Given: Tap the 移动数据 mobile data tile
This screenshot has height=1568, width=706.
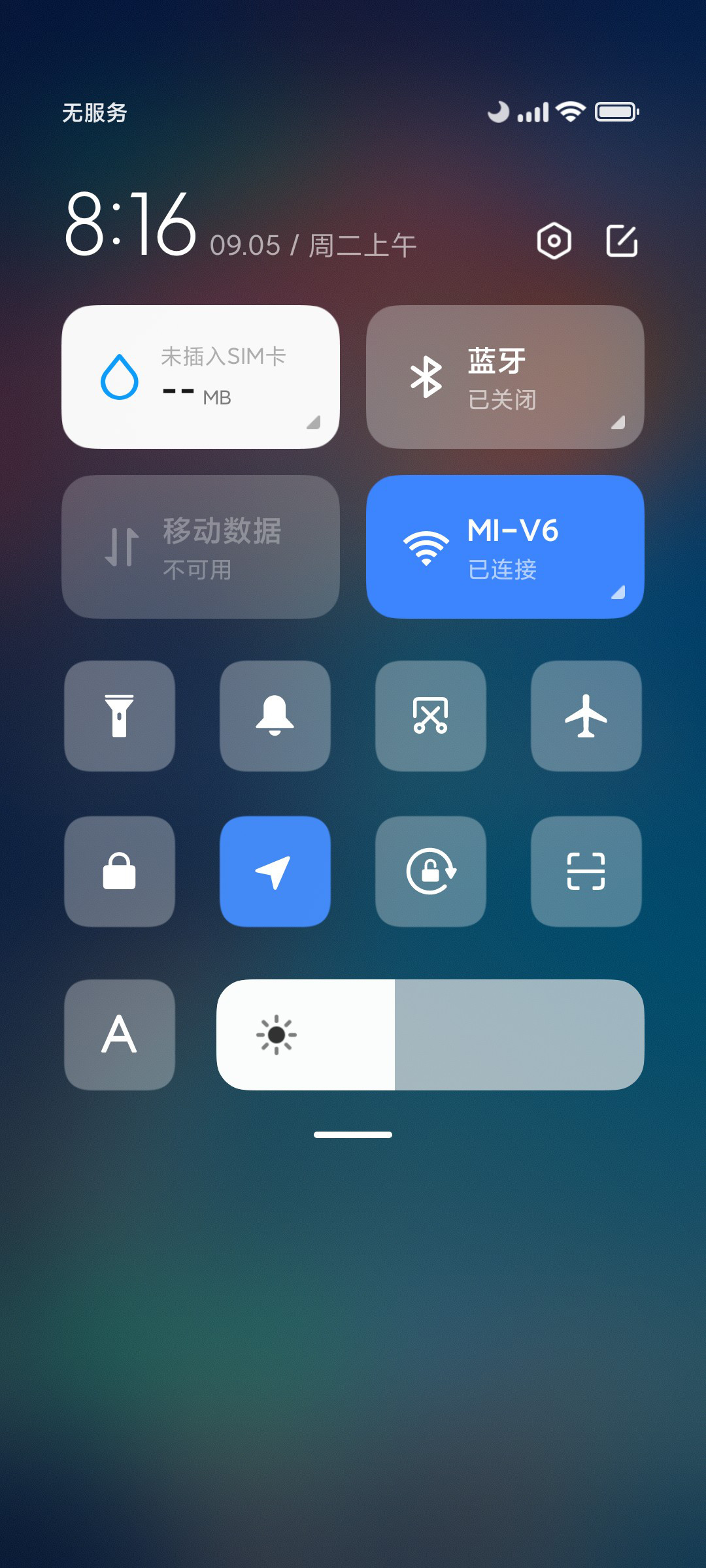Looking at the screenshot, I should [201, 547].
